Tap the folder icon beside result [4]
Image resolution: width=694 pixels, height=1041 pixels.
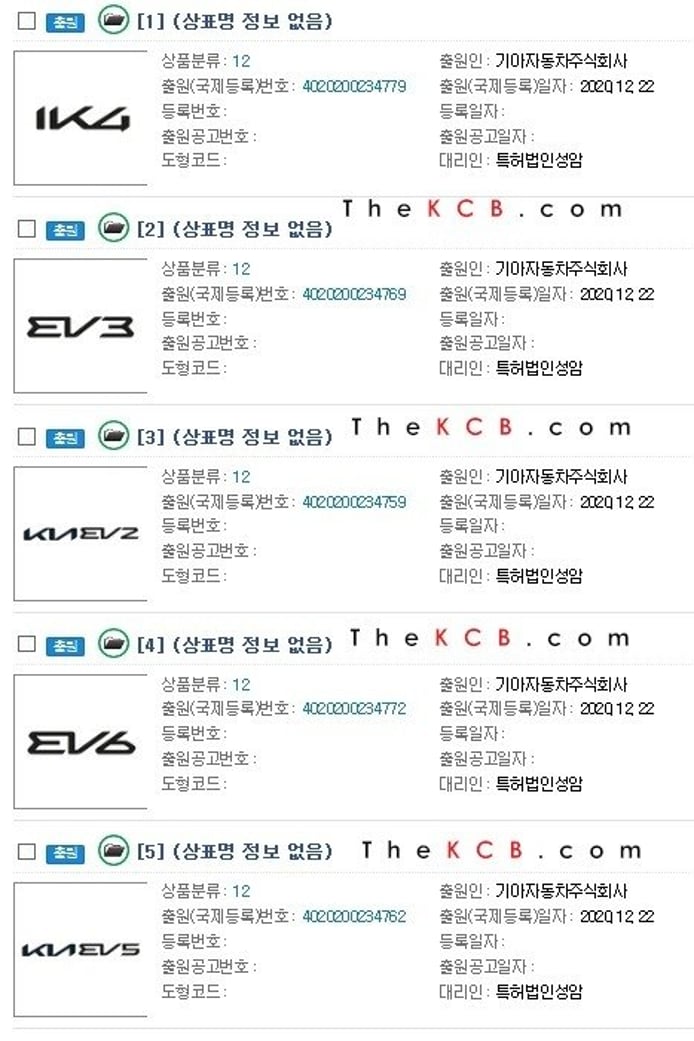pyautogui.click(x=114, y=644)
